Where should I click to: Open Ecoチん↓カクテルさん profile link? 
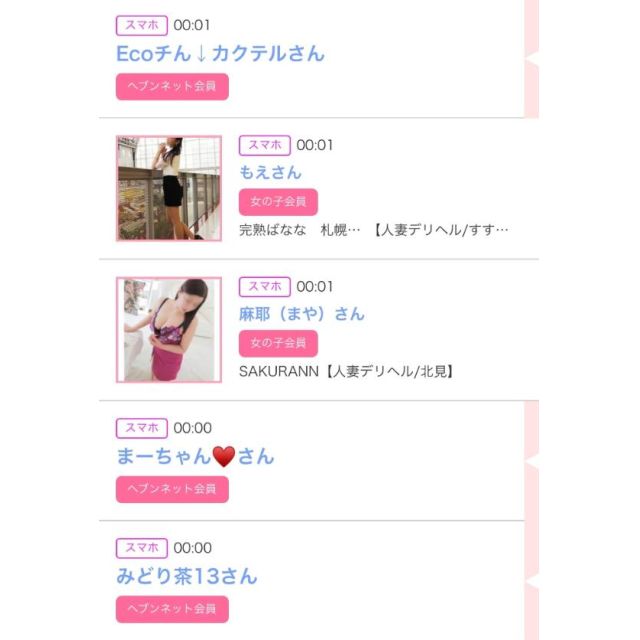tap(220, 54)
